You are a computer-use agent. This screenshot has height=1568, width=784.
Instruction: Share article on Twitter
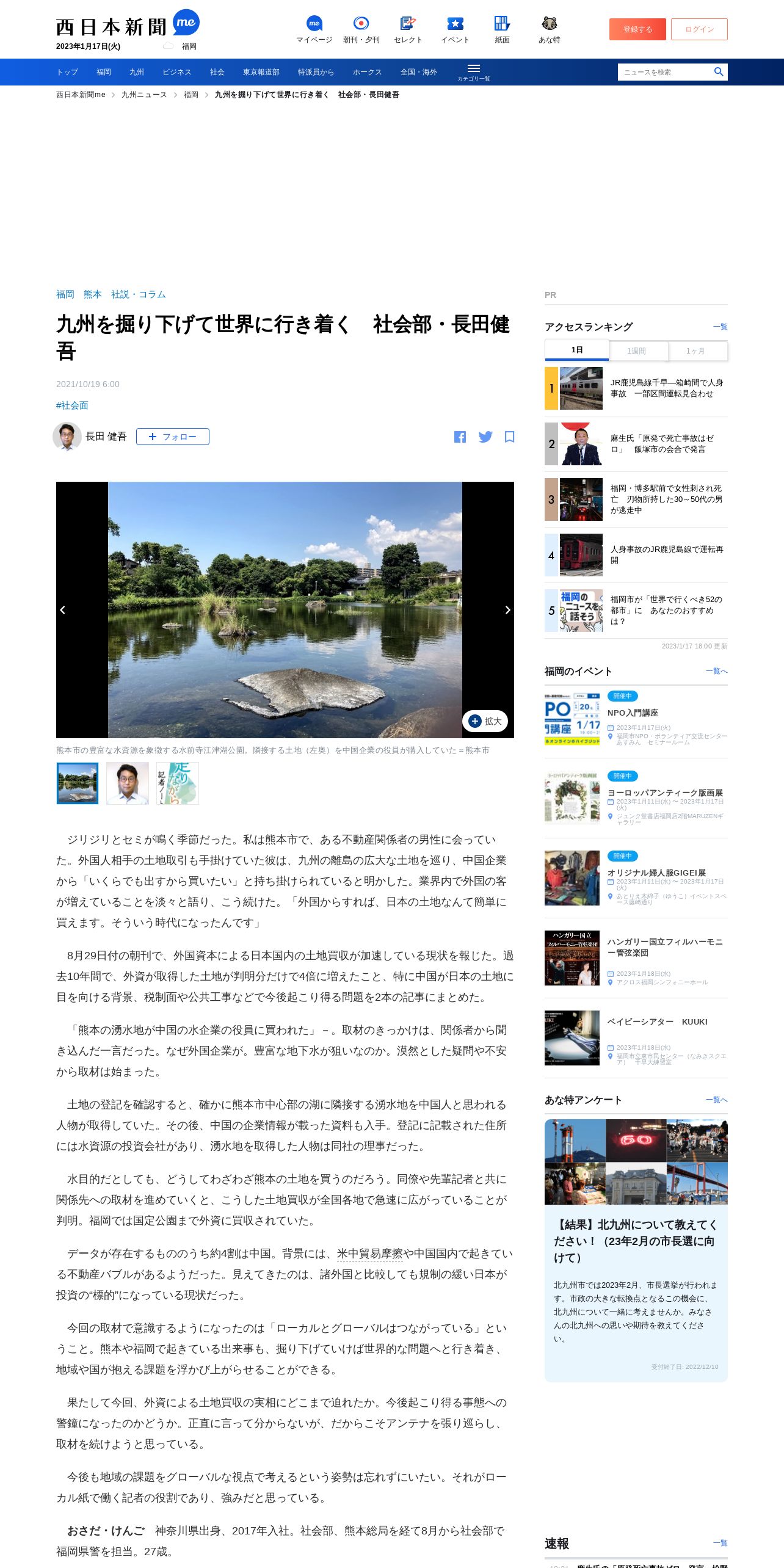[485, 437]
